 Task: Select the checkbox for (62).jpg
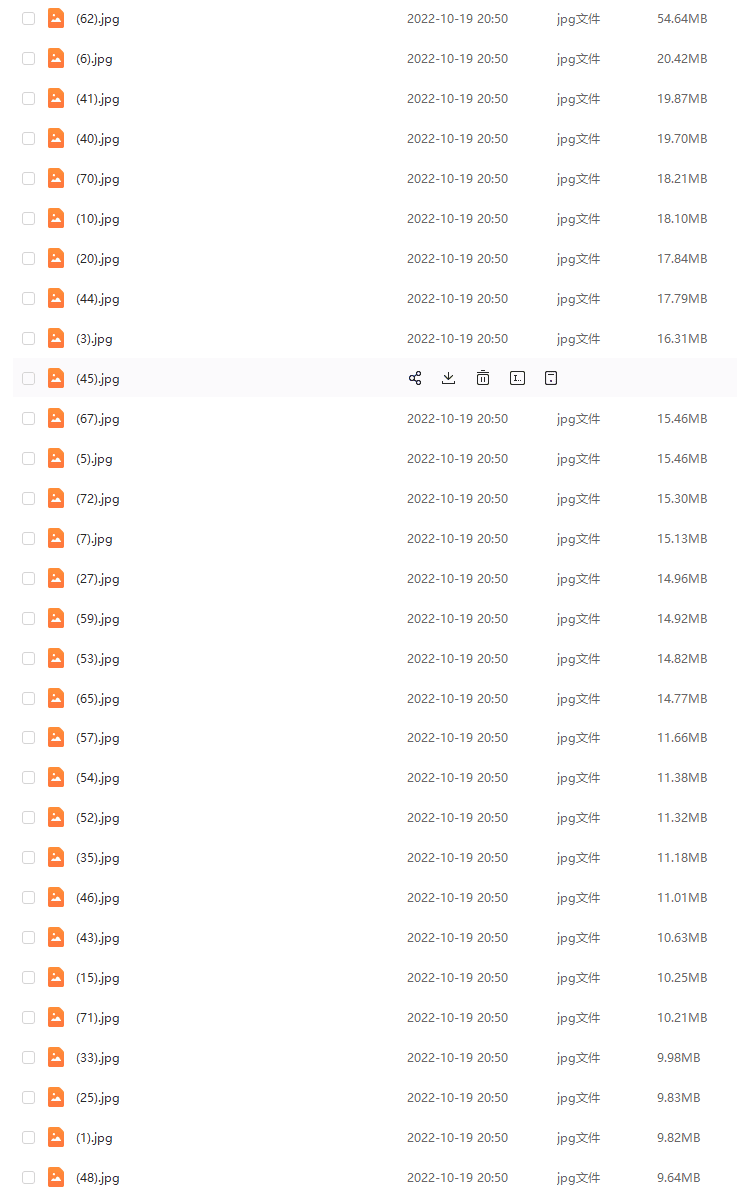pyautogui.click(x=28, y=18)
